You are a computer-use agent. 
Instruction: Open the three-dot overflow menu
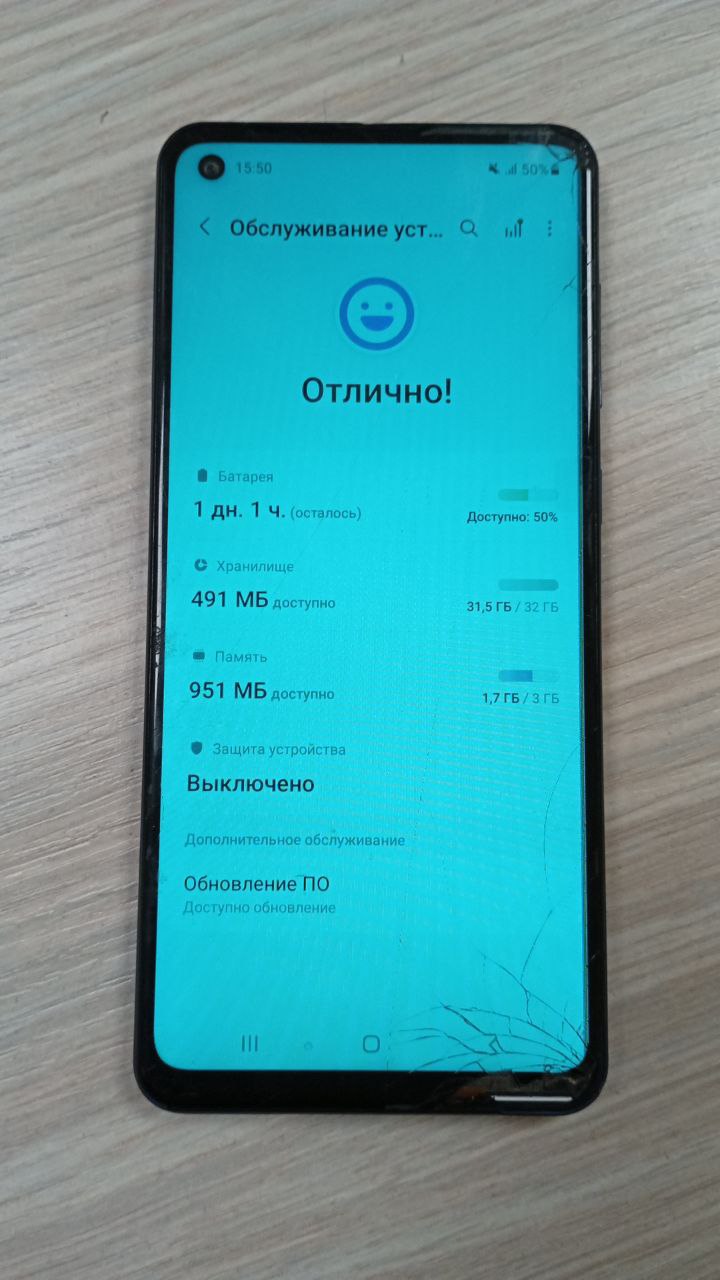[x=549, y=229]
